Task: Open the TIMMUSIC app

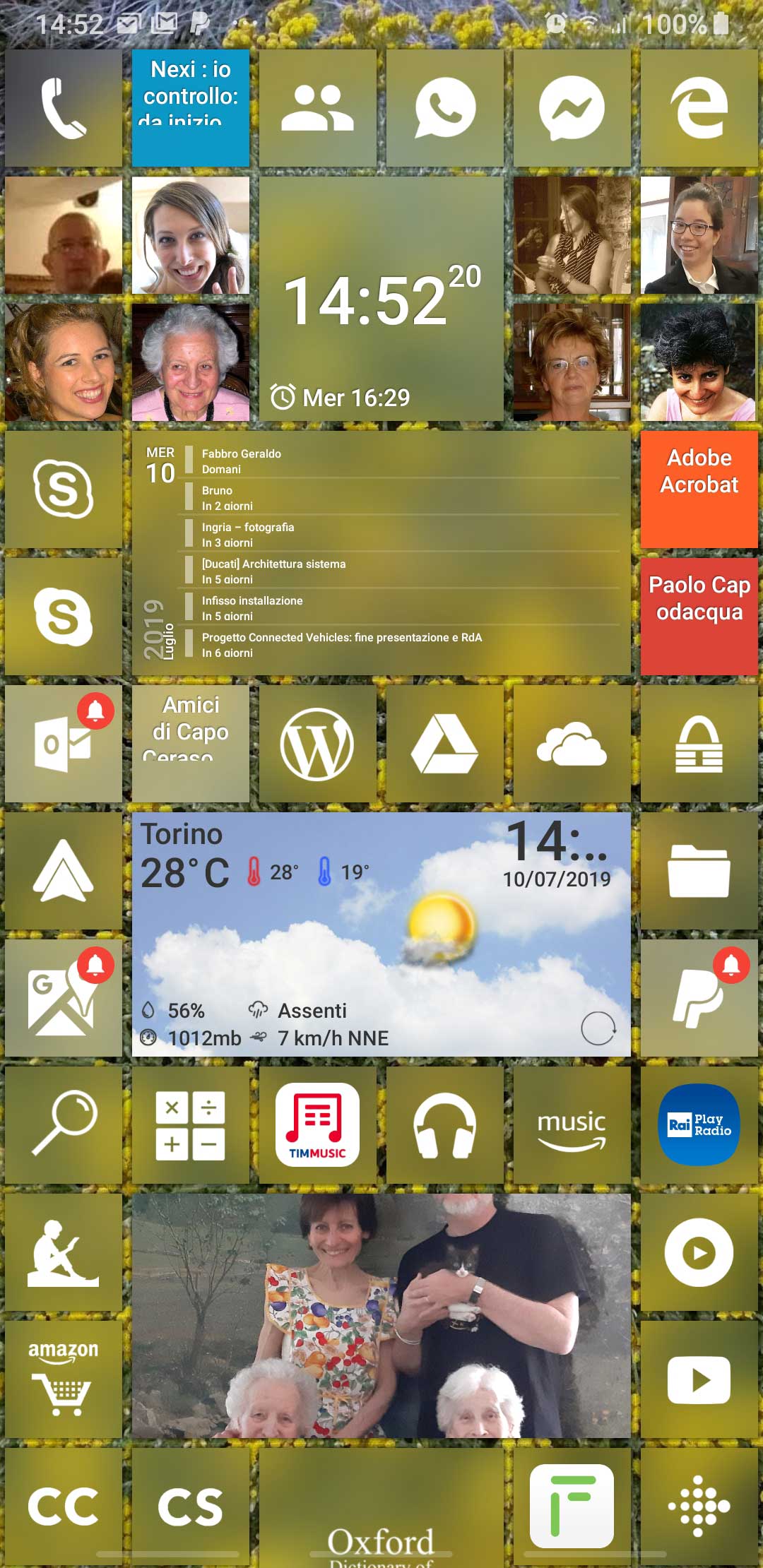Action: click(x=317, y=1125)
